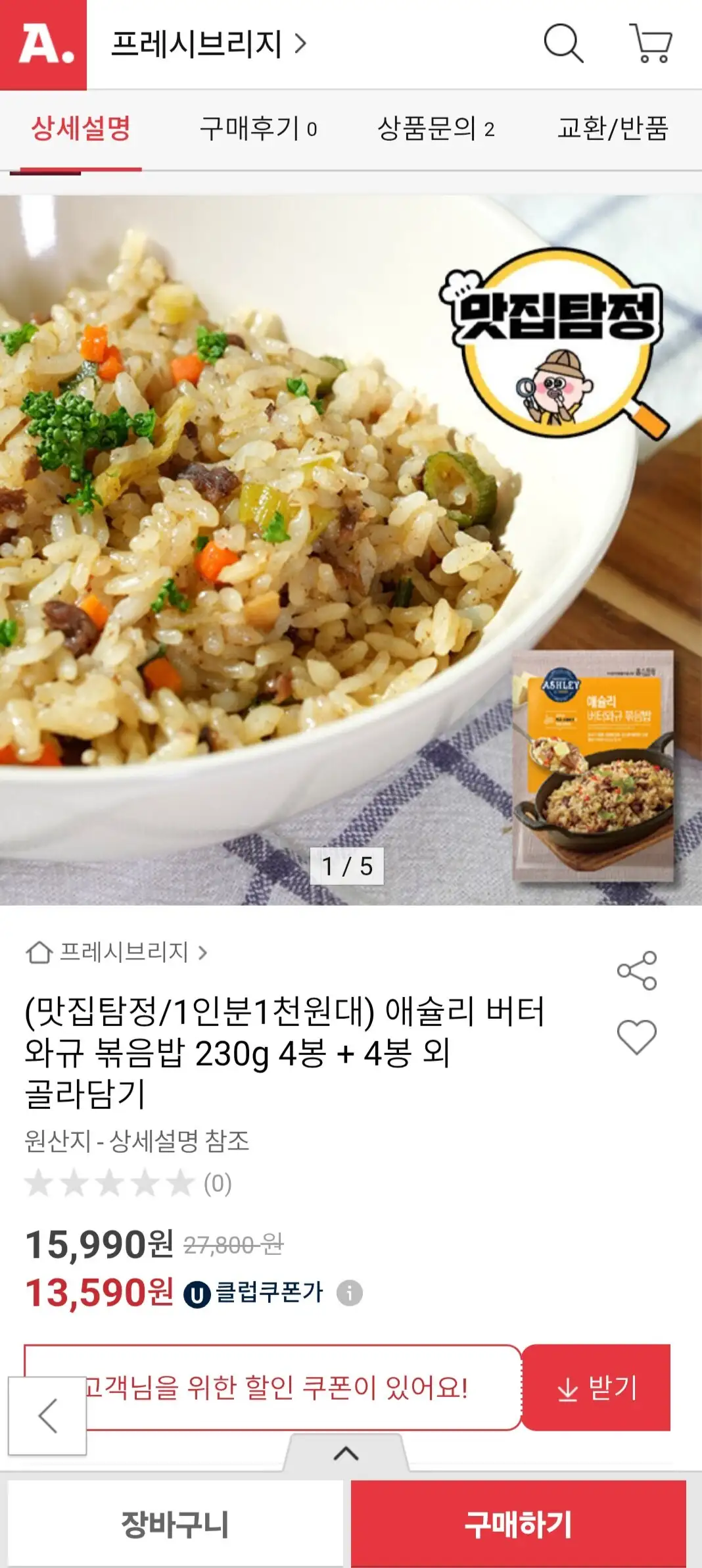This screenshot has height=1568, width=702.
Task: Show 클럽쿠폰가 info tooltip
Action: 349,1293
